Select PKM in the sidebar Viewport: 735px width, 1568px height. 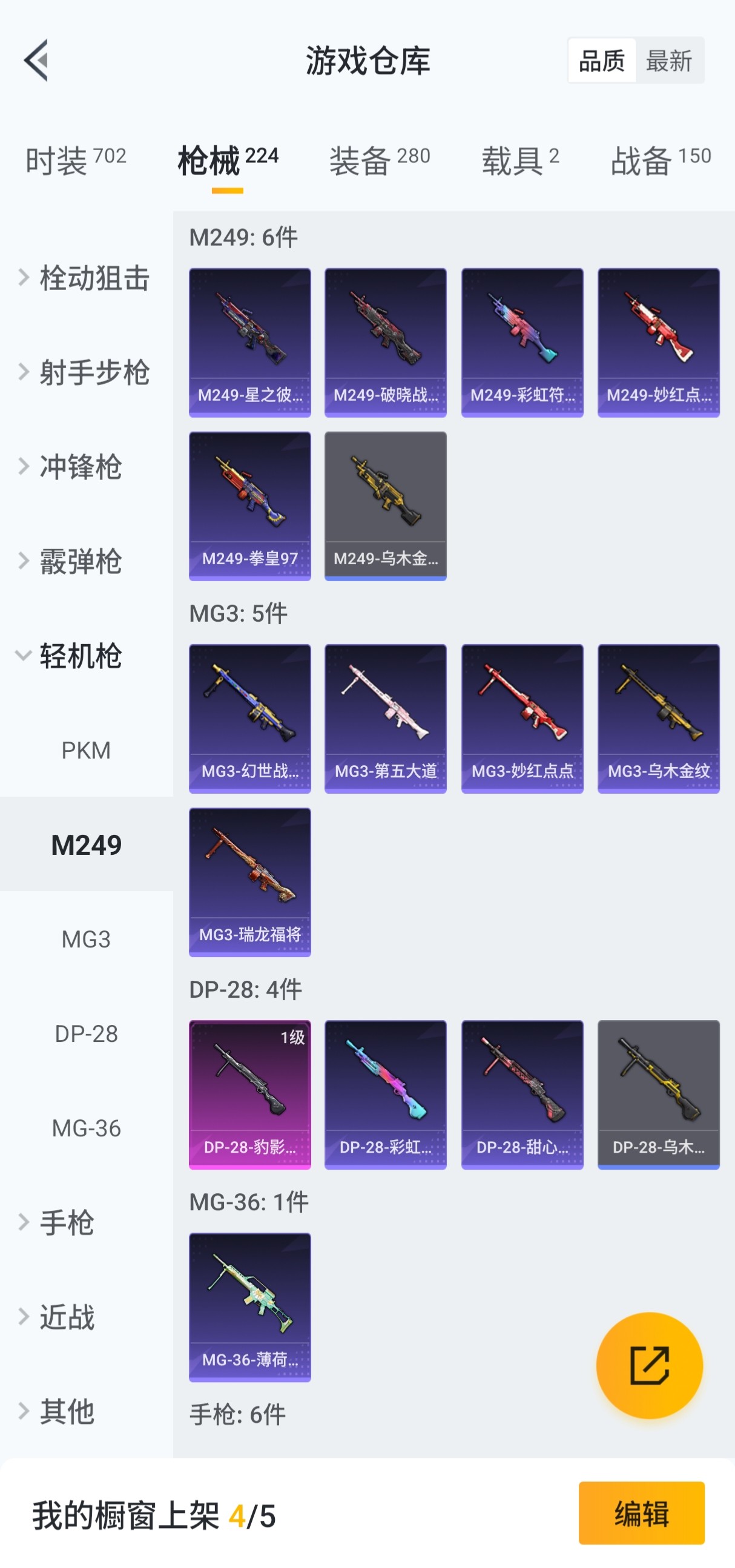[x=87, y=750]
